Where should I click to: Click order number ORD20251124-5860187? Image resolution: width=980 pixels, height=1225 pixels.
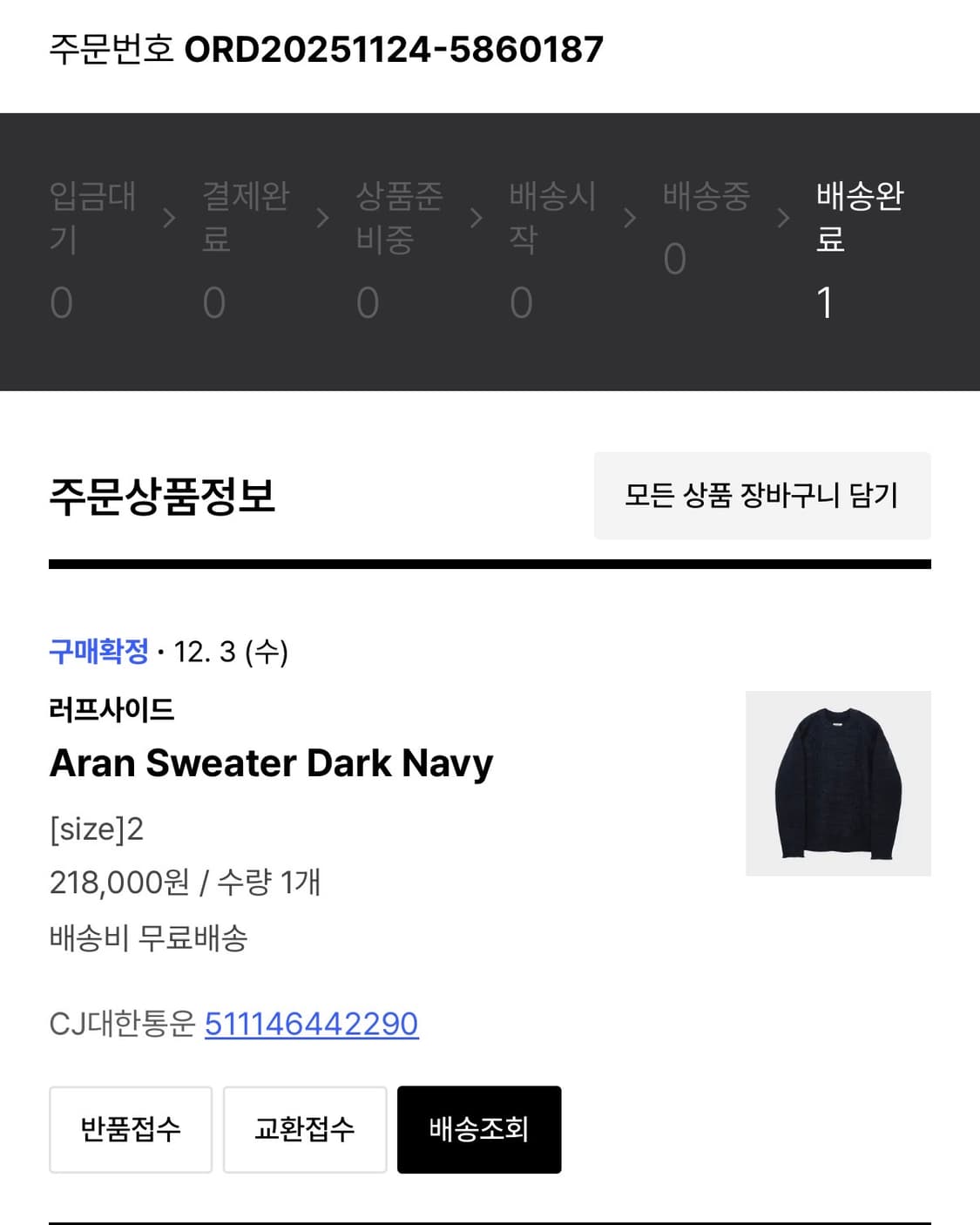pyautogui.click(x=394, y=51)
